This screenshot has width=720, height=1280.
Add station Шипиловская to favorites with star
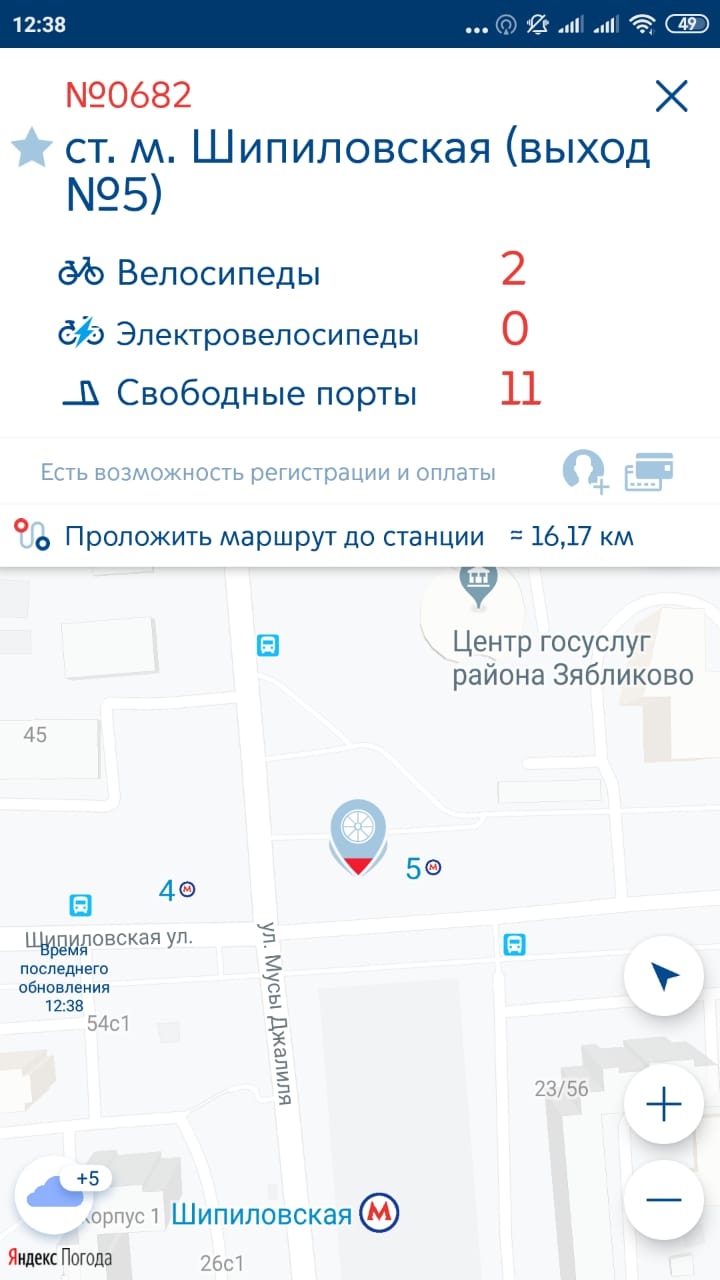32,149
